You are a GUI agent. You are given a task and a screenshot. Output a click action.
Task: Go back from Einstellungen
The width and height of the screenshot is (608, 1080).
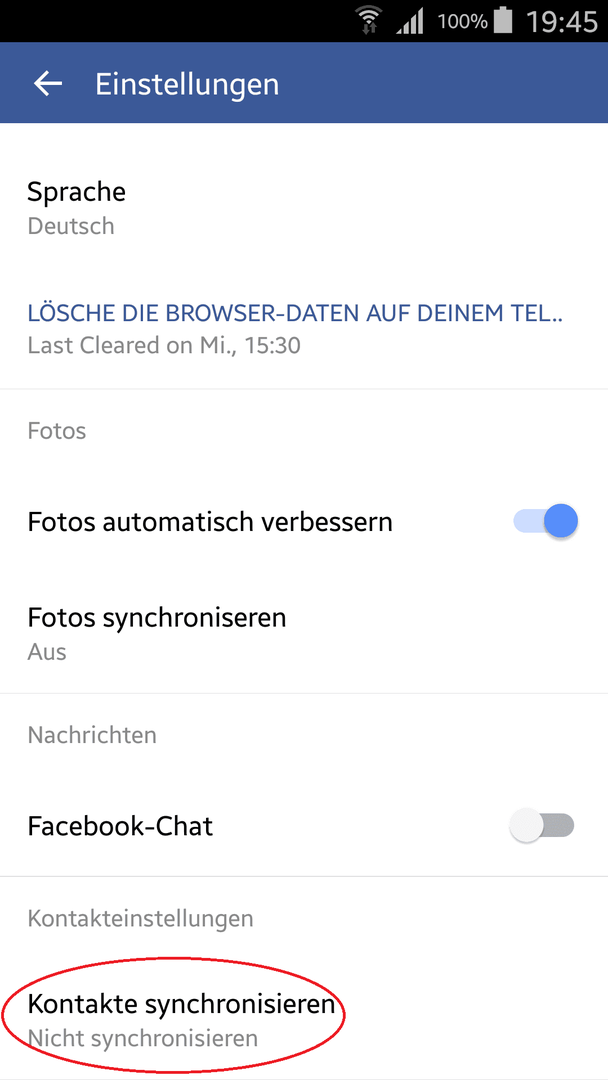tap(48, 84)
